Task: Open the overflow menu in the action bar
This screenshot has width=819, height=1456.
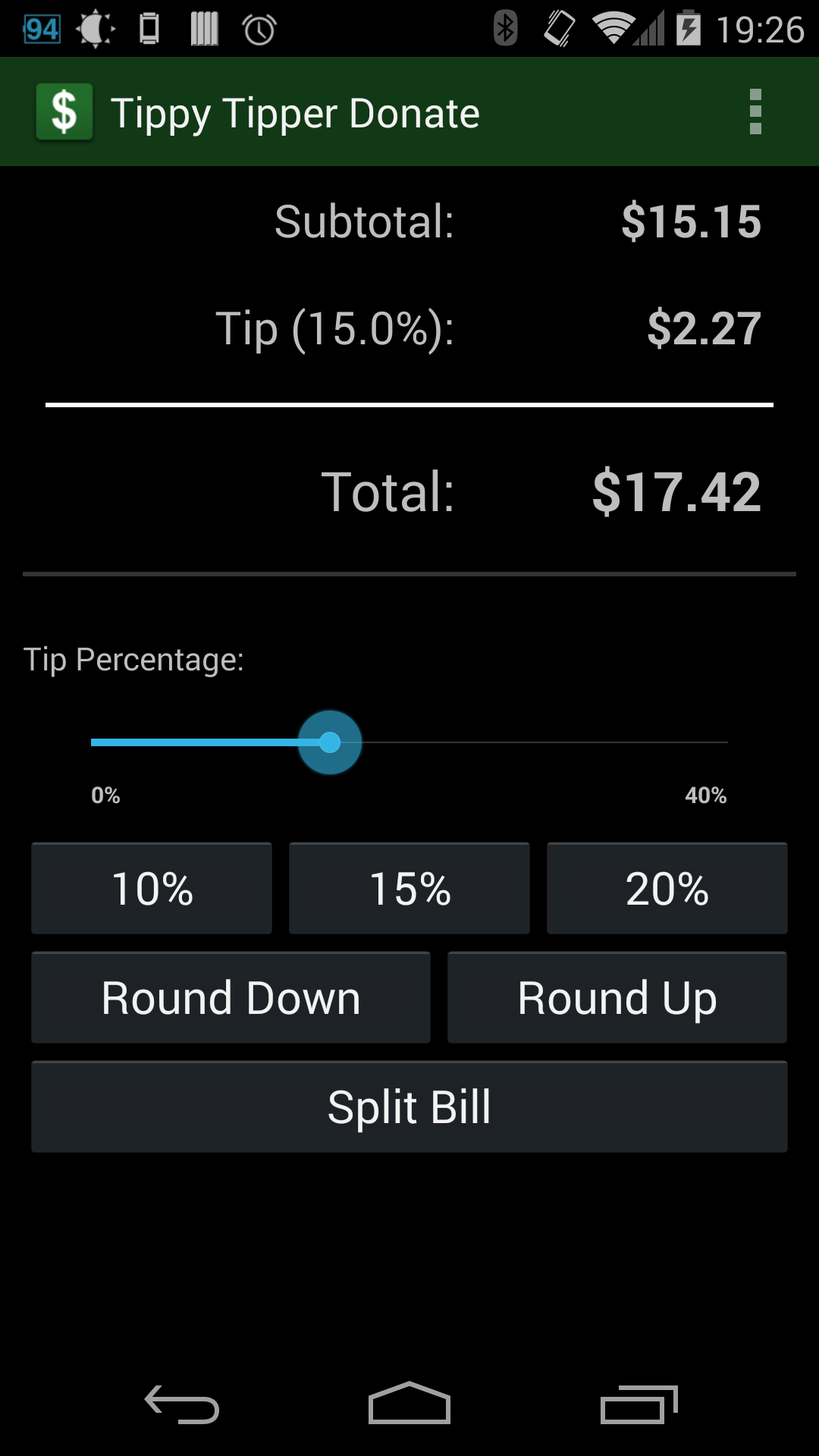Action: tap(755, 111)
